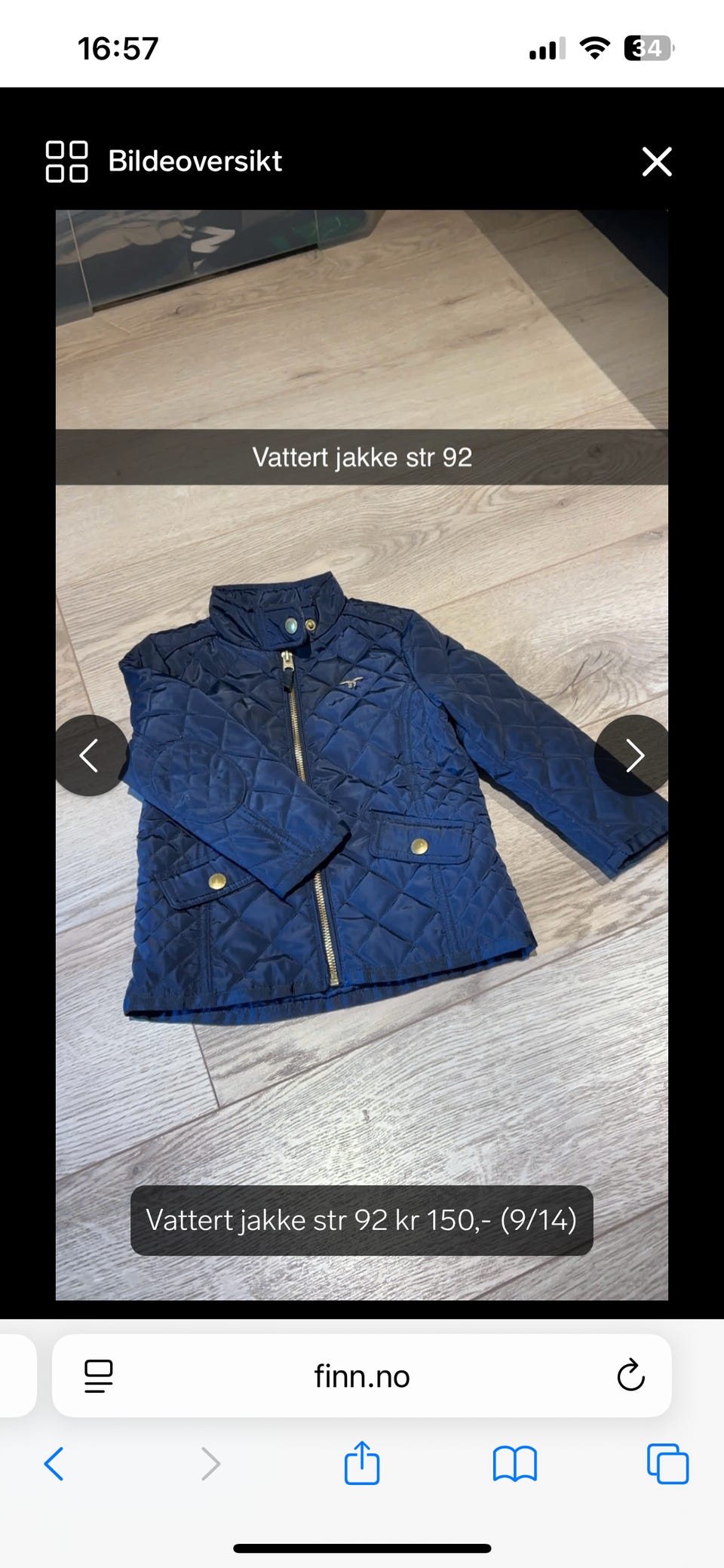Tap the page reload icon

(630, 1376)
